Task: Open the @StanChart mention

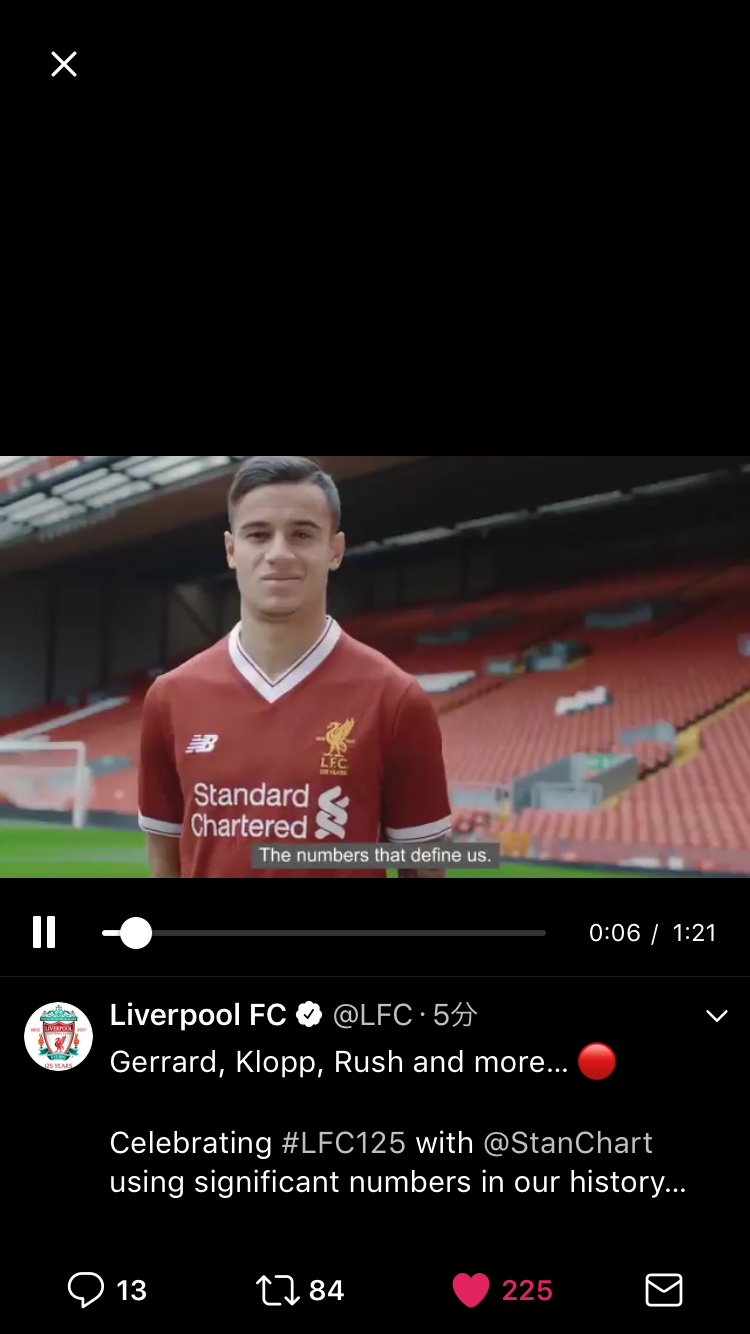Action: (567, 1142)
